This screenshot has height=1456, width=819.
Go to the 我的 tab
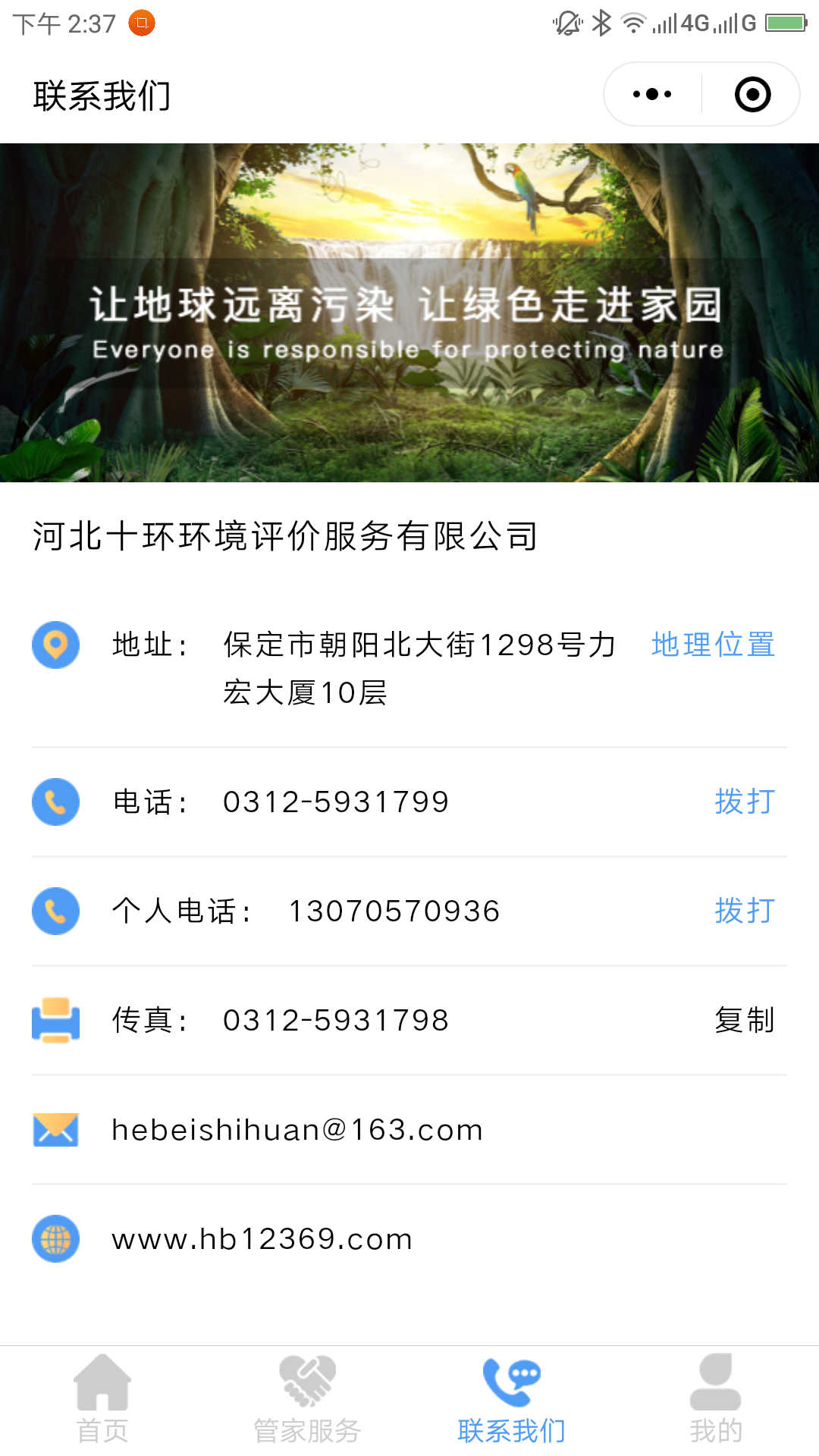[716, 1400]
